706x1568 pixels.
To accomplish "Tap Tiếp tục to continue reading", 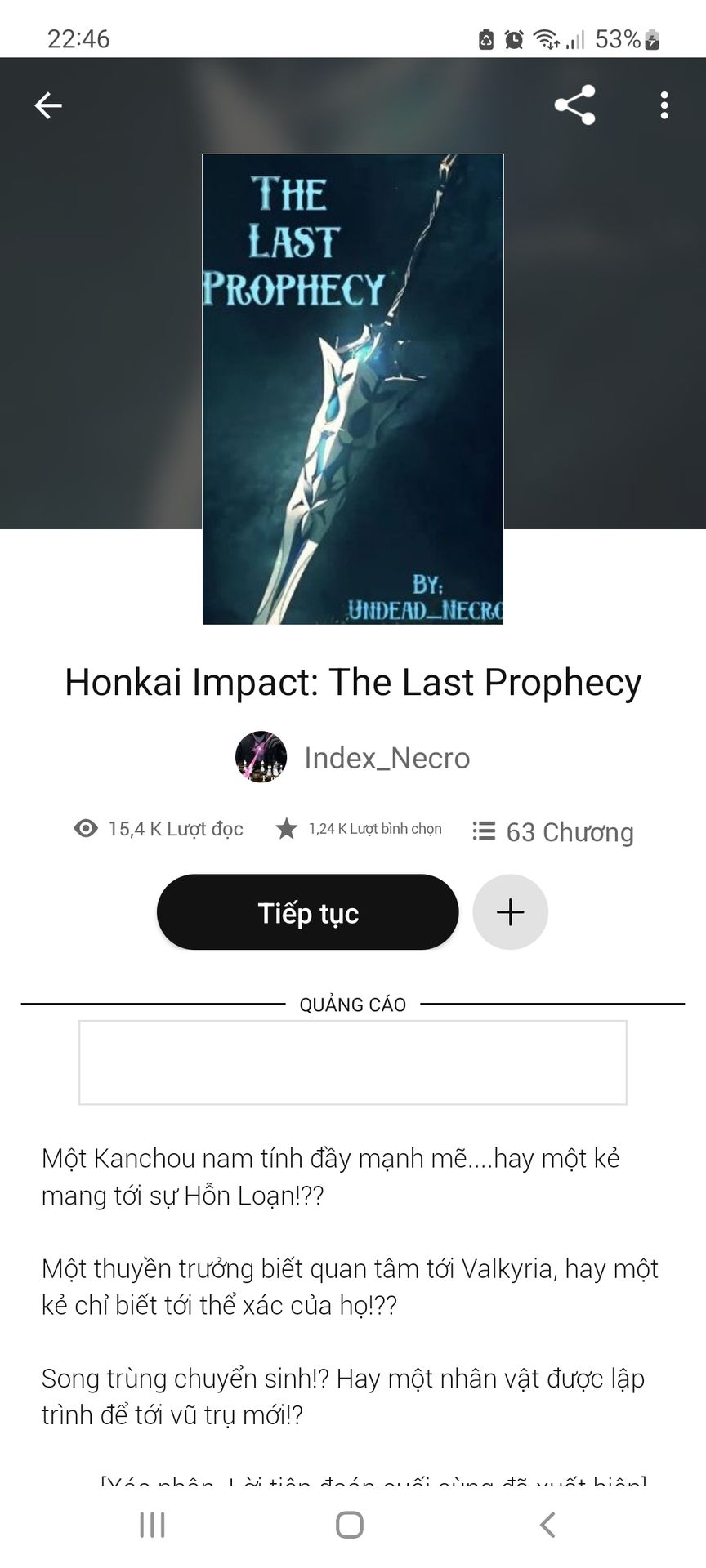I will tap(307, 912).
